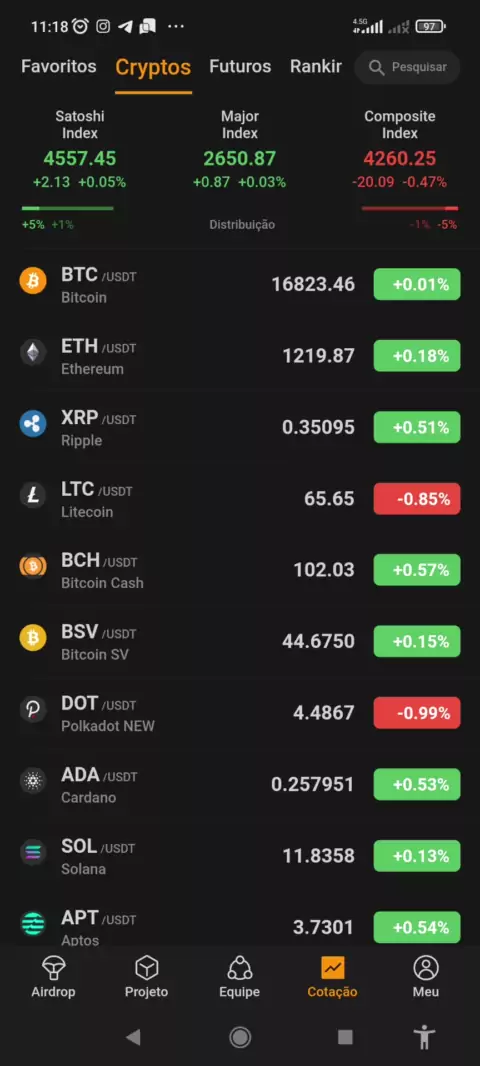
Task: Switch to the Favoritos tab
Action: (58, 67)
